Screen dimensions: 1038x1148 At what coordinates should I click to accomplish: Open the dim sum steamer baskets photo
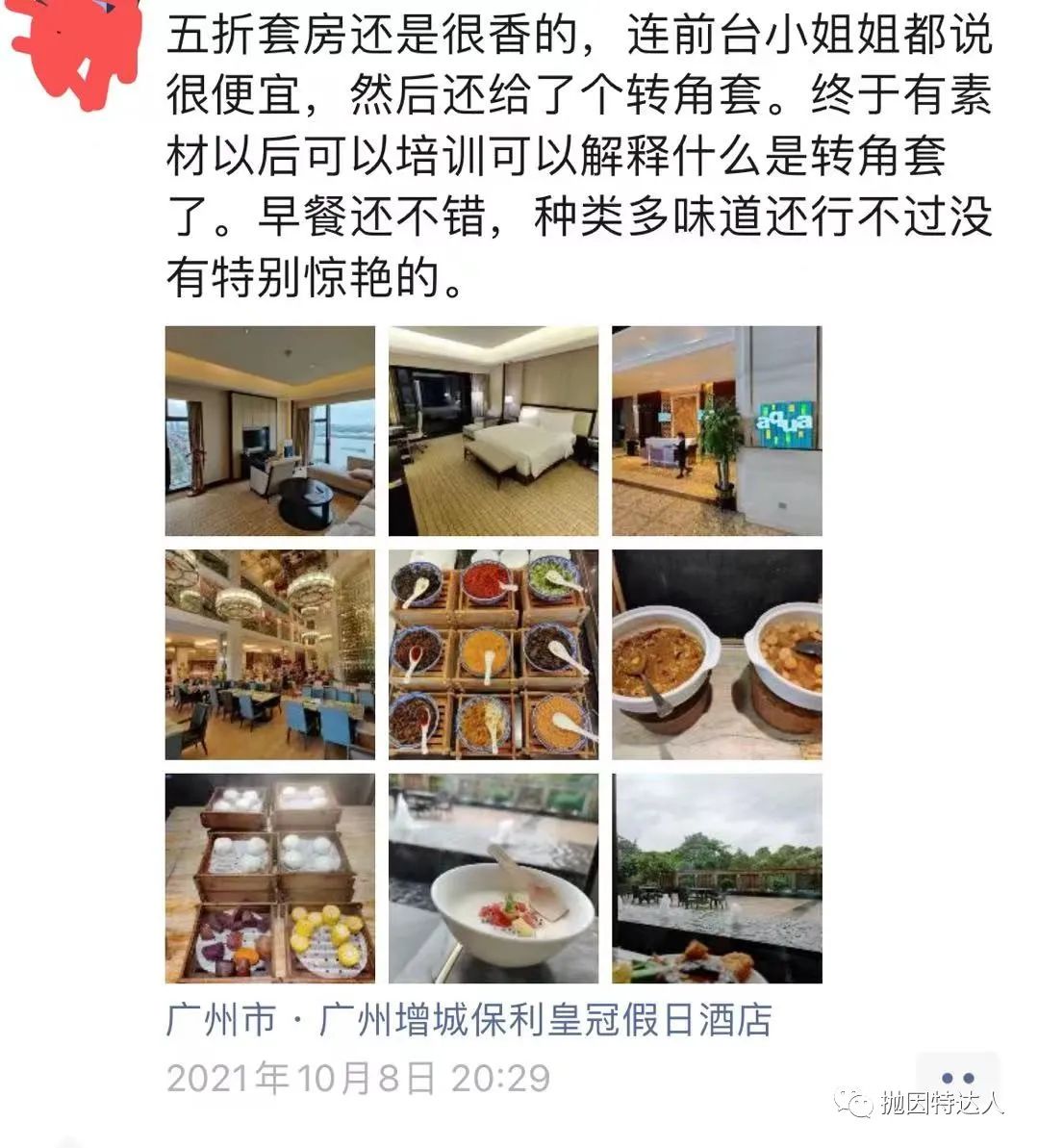click(x=270, y=878)
